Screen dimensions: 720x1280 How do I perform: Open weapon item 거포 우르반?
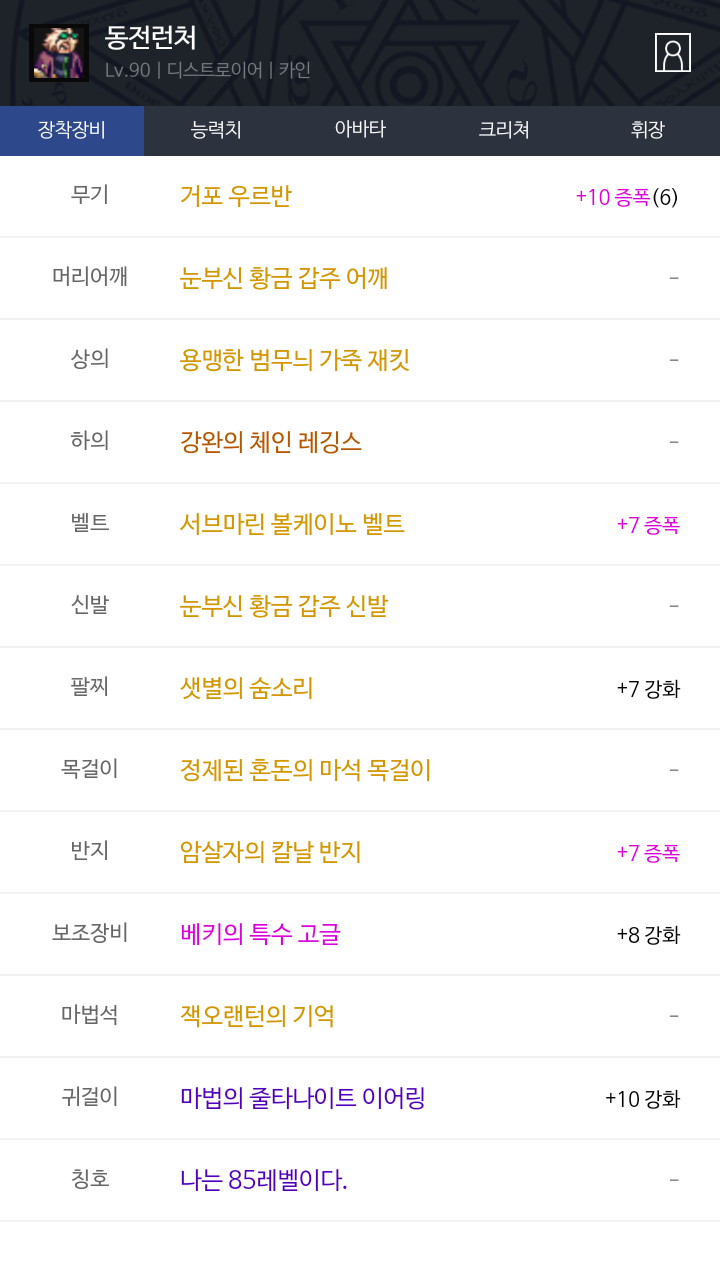pyautogui.click(x=236, y=196)
